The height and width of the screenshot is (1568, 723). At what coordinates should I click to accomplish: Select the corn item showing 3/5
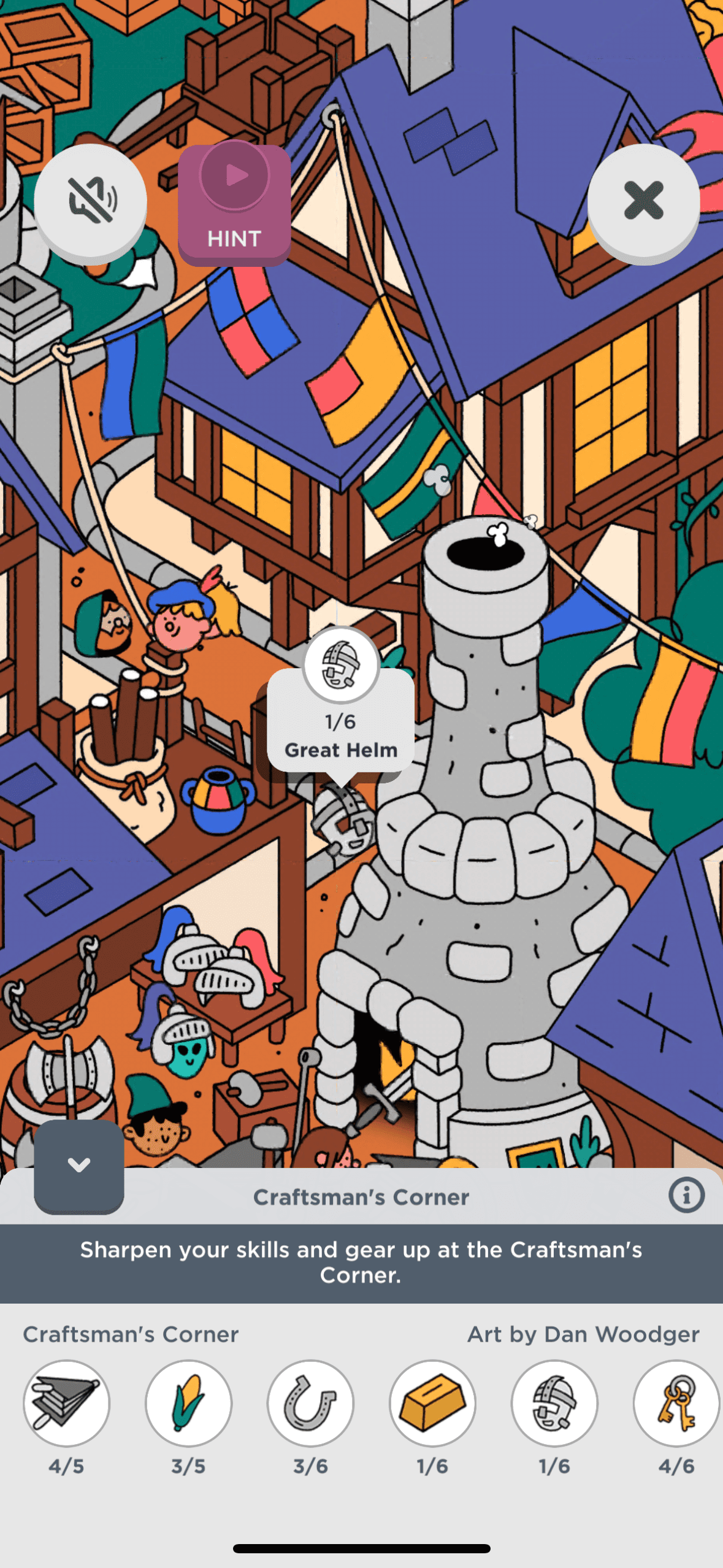(188, 1404)
